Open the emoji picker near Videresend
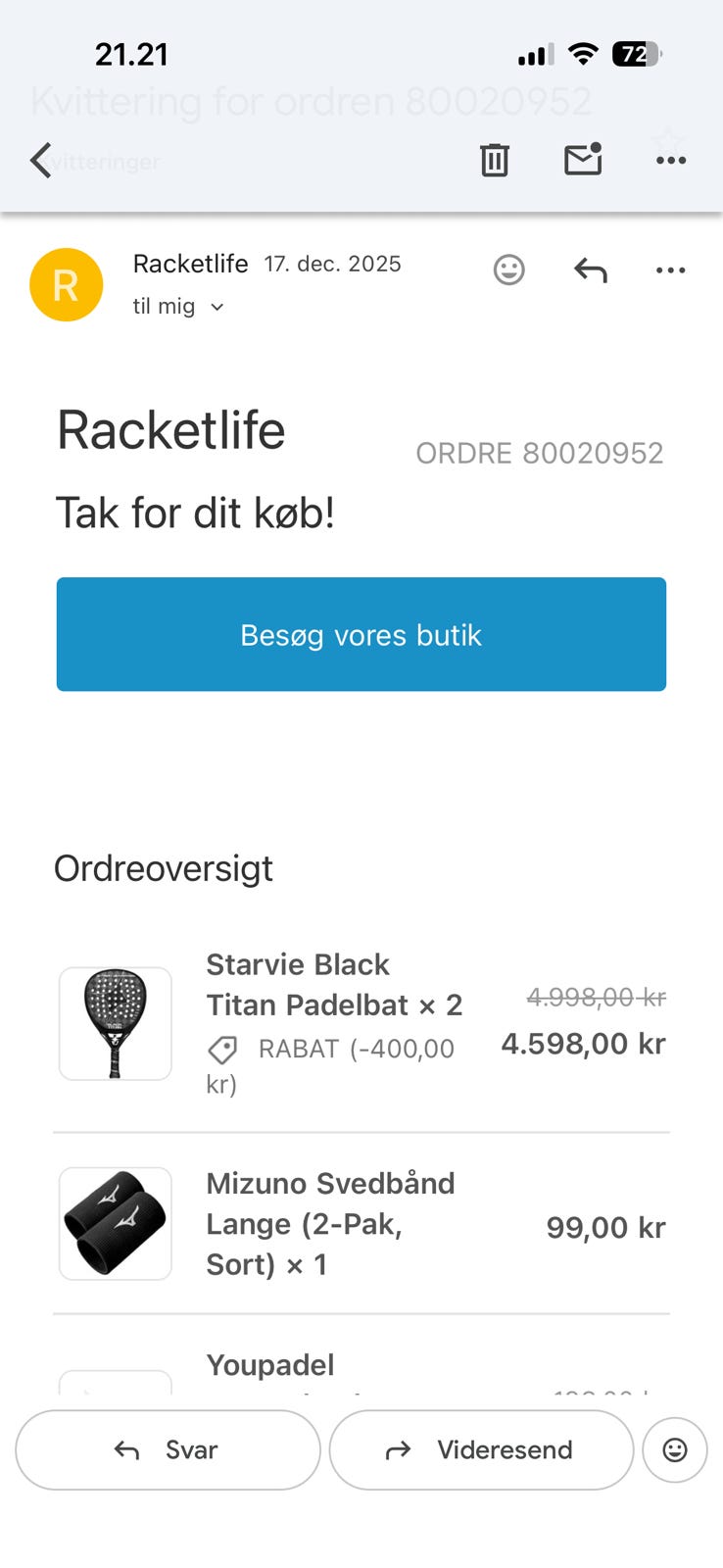This screenshot has width=723, height=1568. (674, 1450)
